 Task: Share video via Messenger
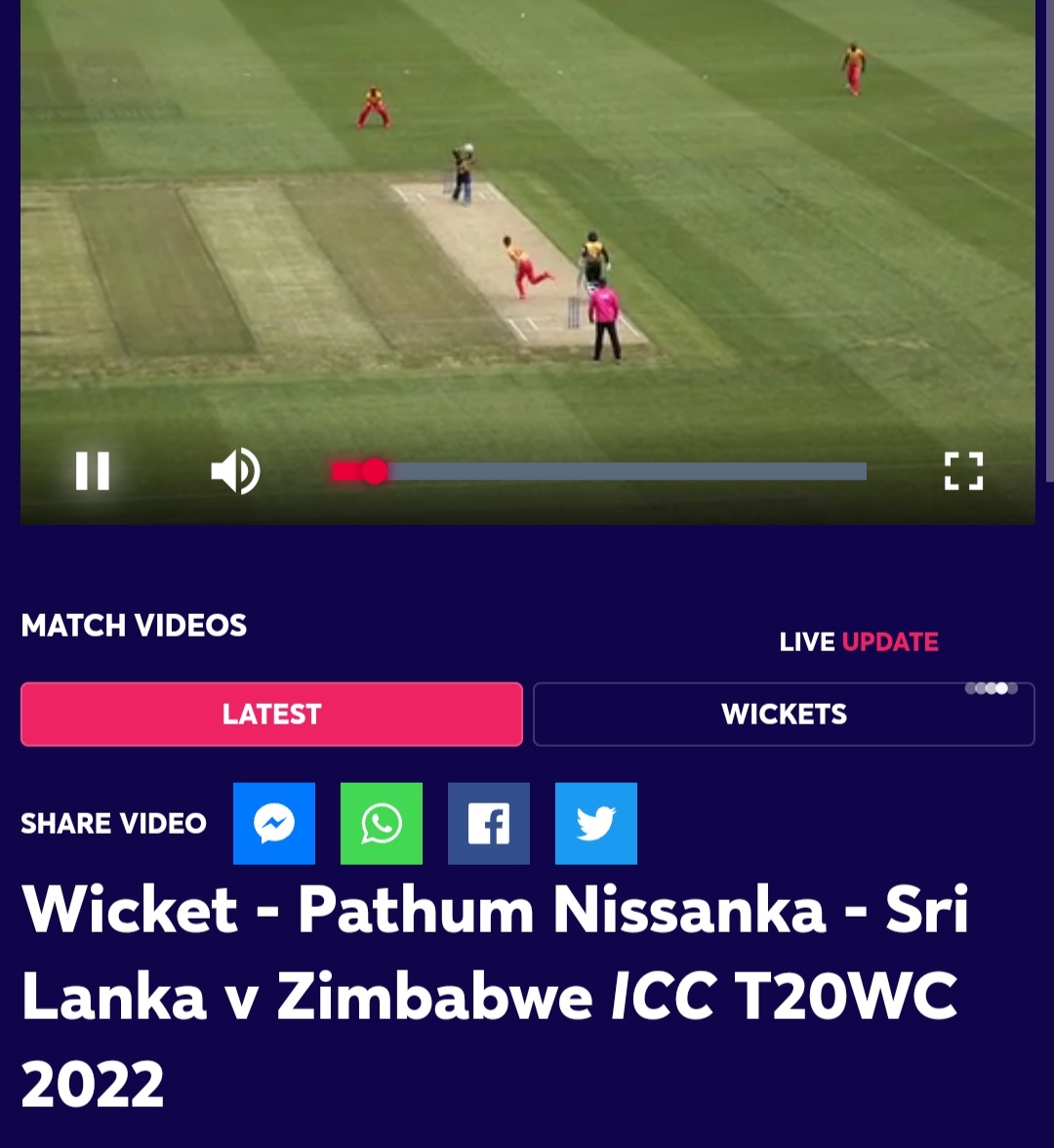point(274,824)
